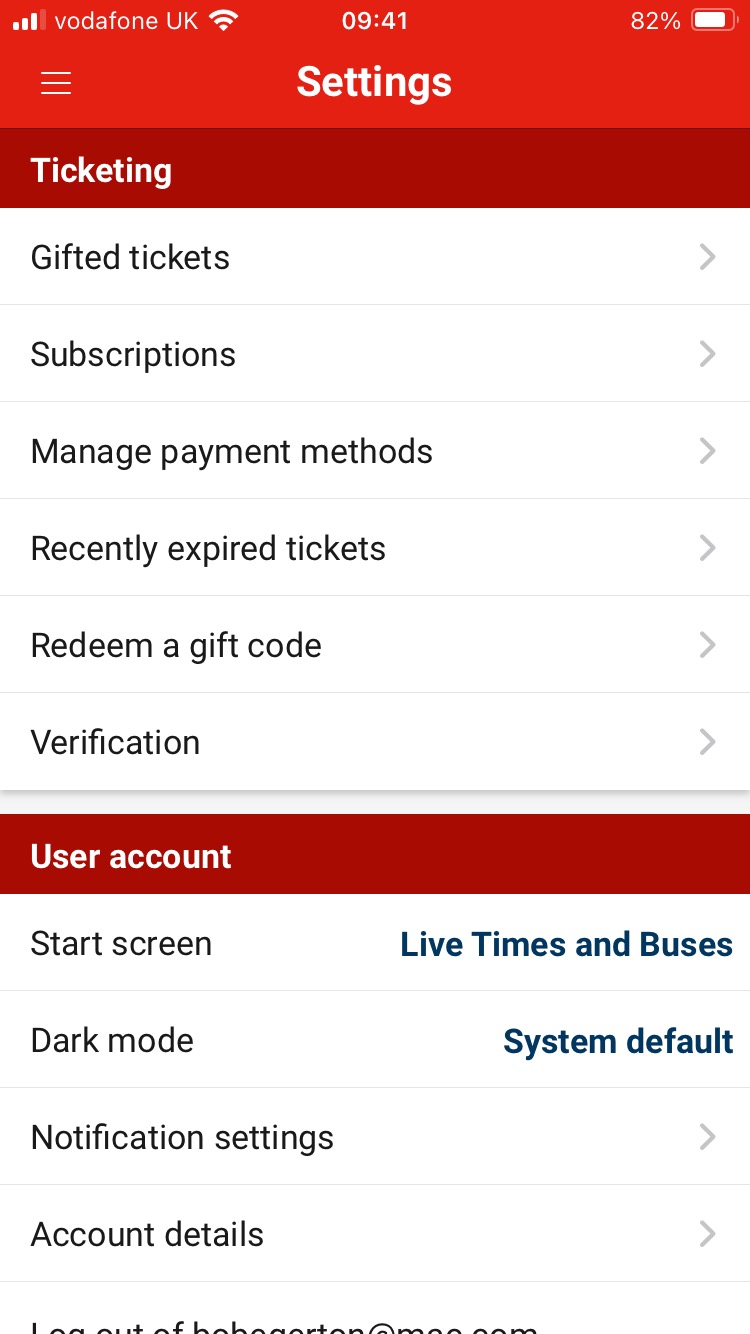Tap the arrow beside Account details
Screen dimensions: 750x1334
pyautogui.click(x=708, y=1234)
